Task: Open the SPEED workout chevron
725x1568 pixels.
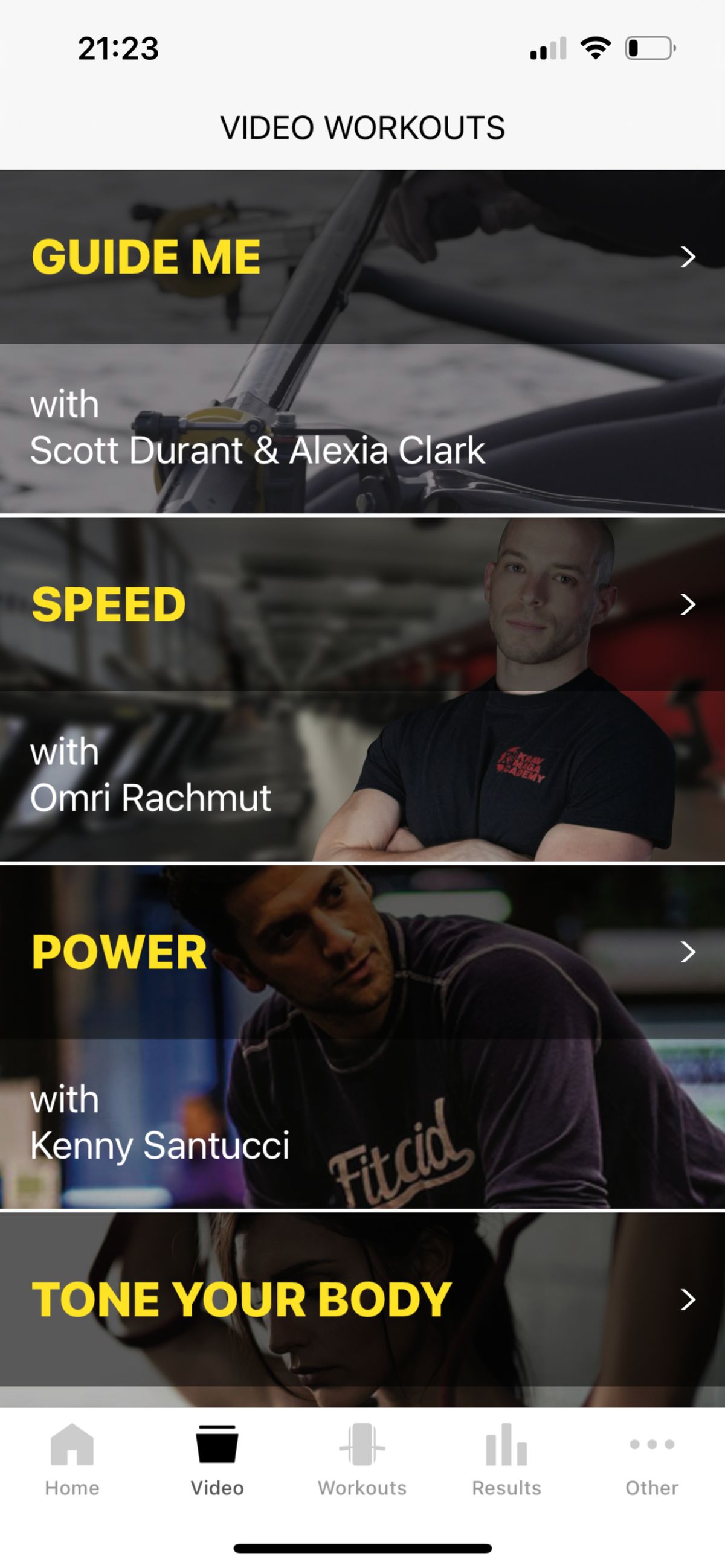Action: 689,606
